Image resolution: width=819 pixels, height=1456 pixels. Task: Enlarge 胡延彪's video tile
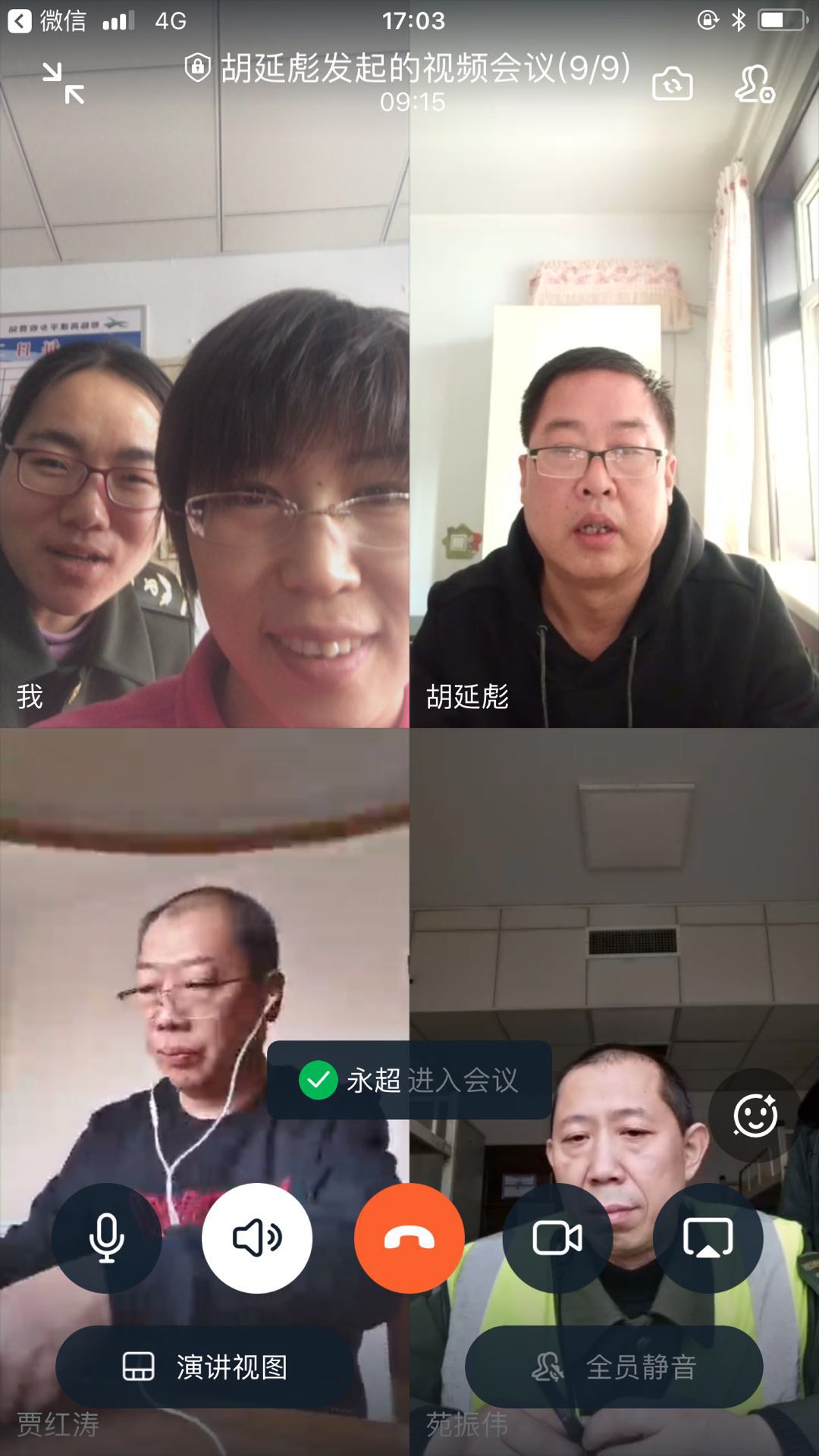click(x=614, y=455)
